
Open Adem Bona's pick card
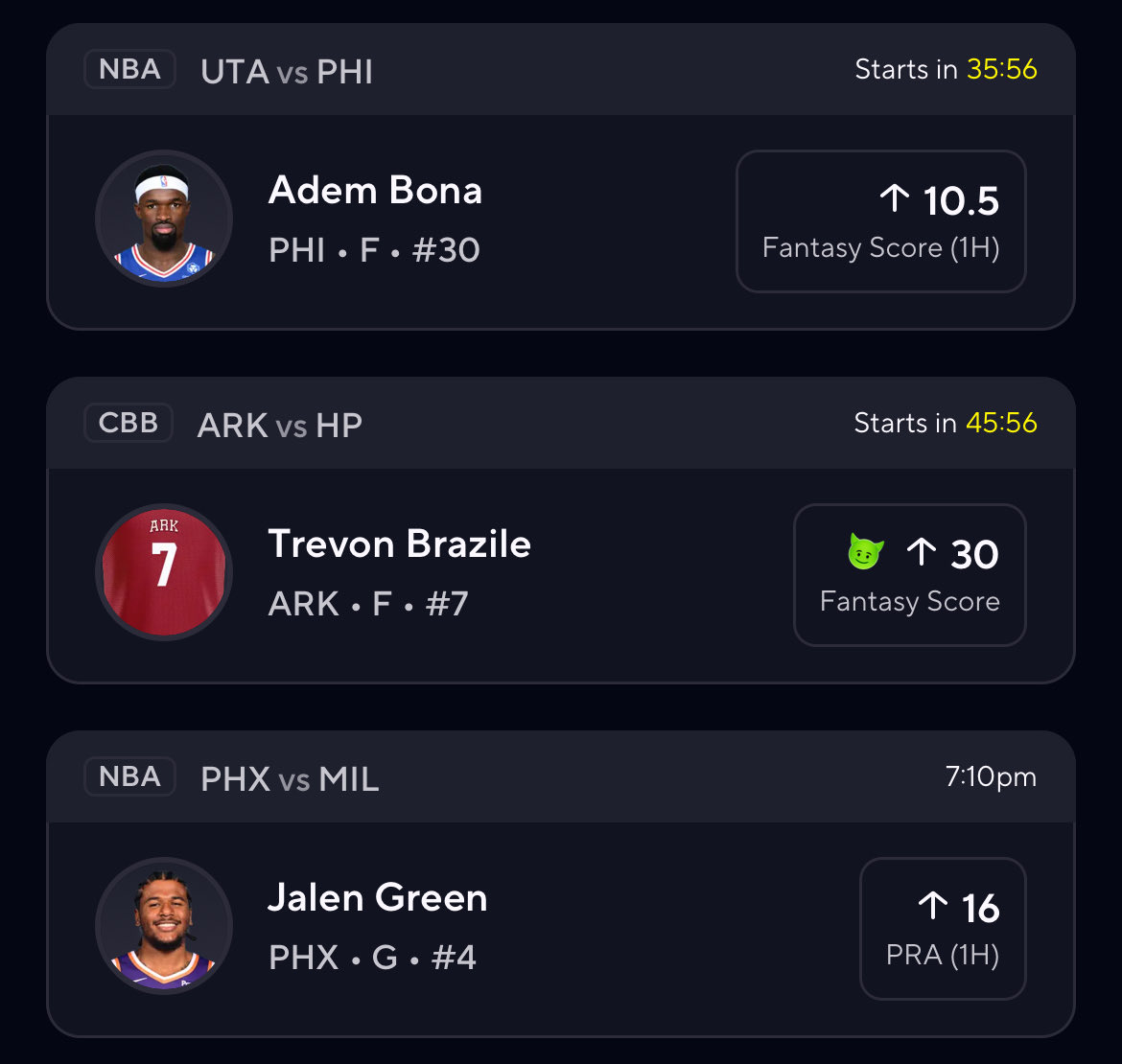point(374,220)
